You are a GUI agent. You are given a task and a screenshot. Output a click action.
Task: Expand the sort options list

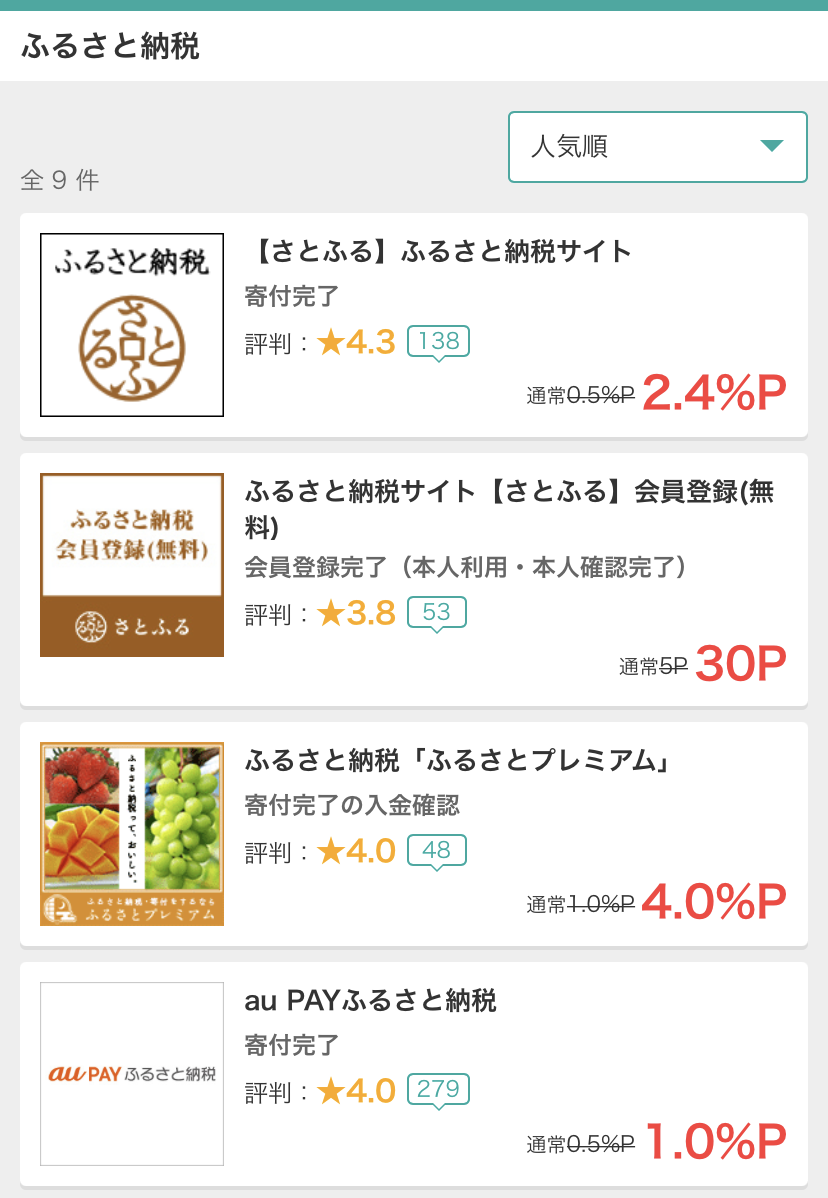657,147
